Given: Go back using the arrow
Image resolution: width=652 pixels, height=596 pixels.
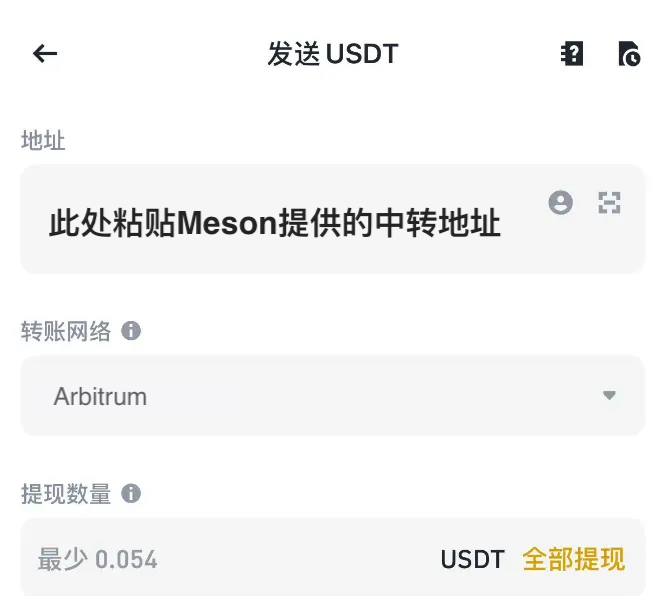Looking at the screenshot, I should [45, 54].
